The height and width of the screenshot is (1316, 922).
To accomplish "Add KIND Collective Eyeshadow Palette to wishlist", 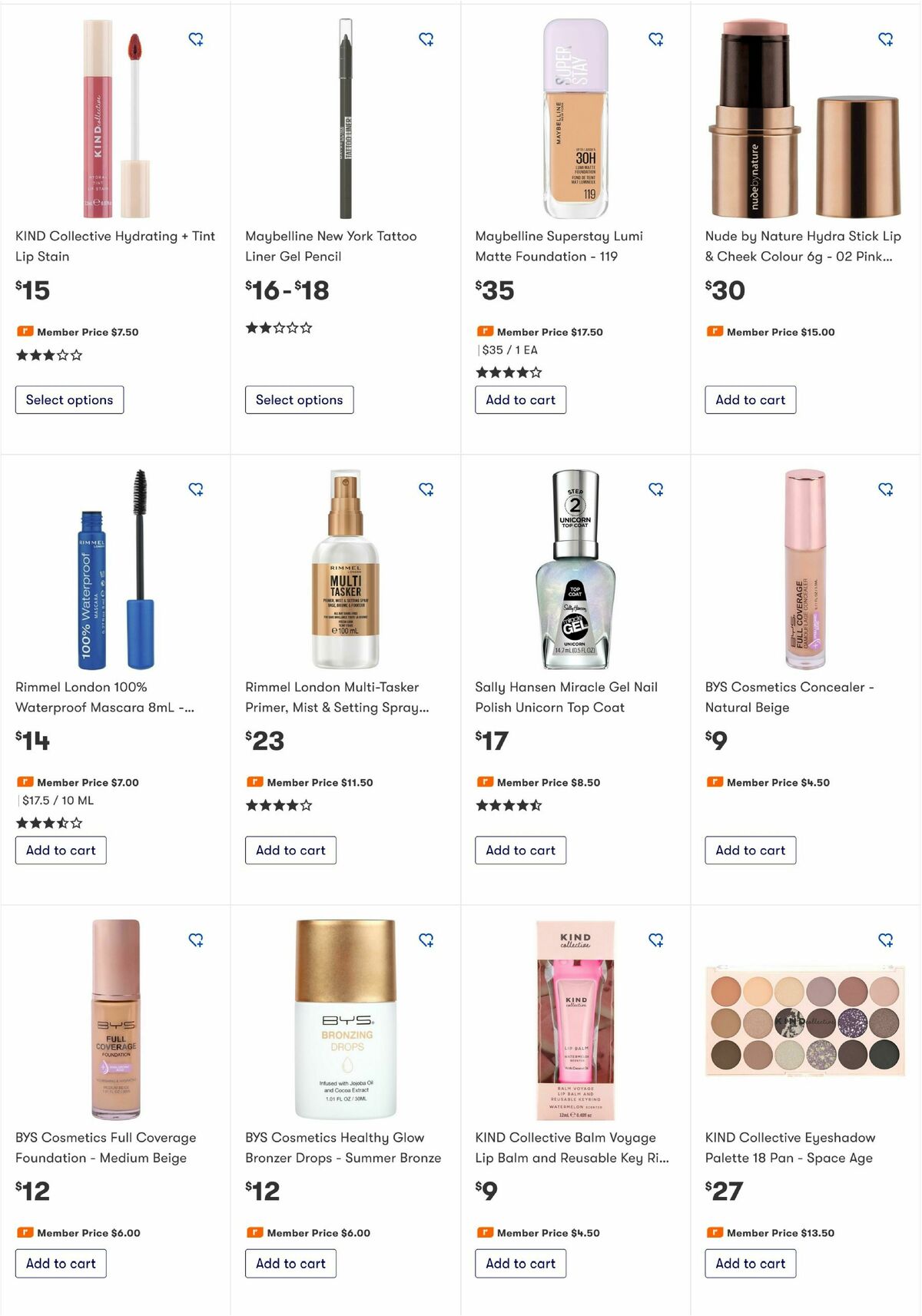I will tap(887, 940).
